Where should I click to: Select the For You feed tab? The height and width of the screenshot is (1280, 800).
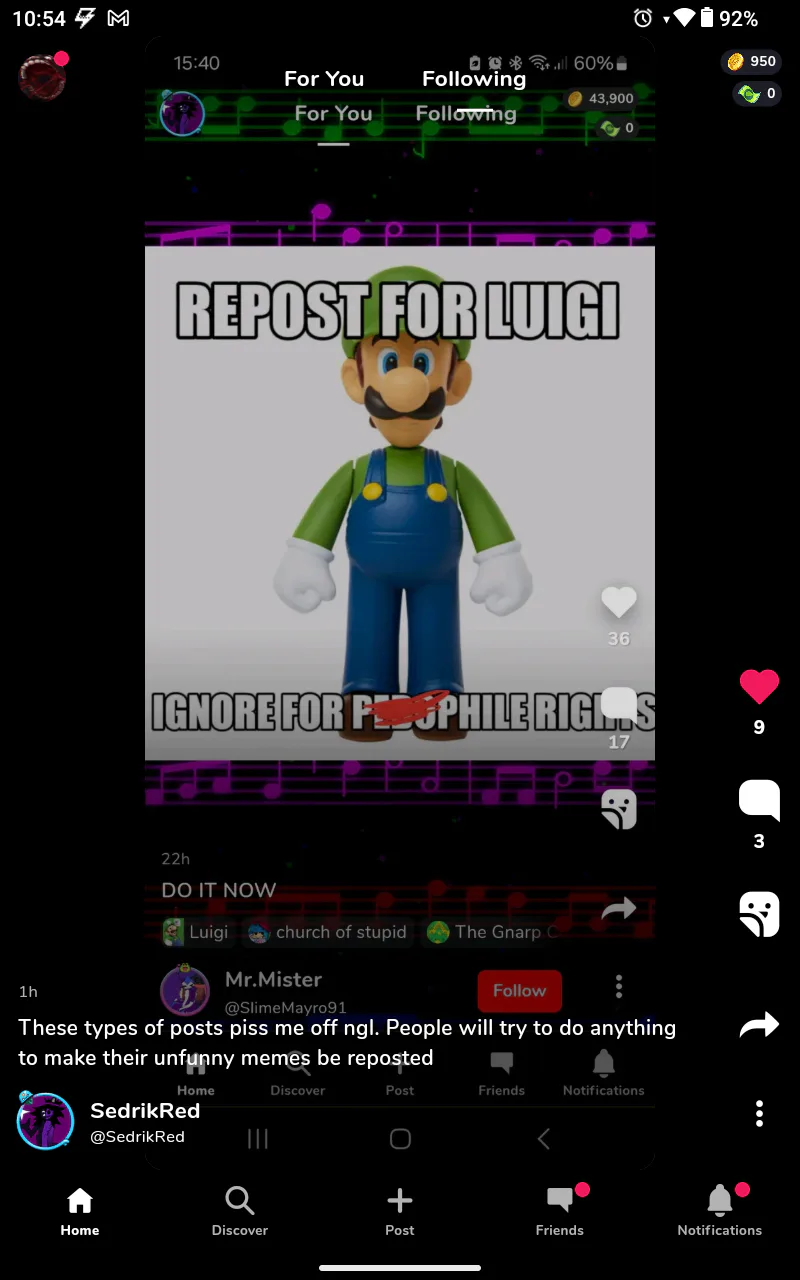point(324,79)
